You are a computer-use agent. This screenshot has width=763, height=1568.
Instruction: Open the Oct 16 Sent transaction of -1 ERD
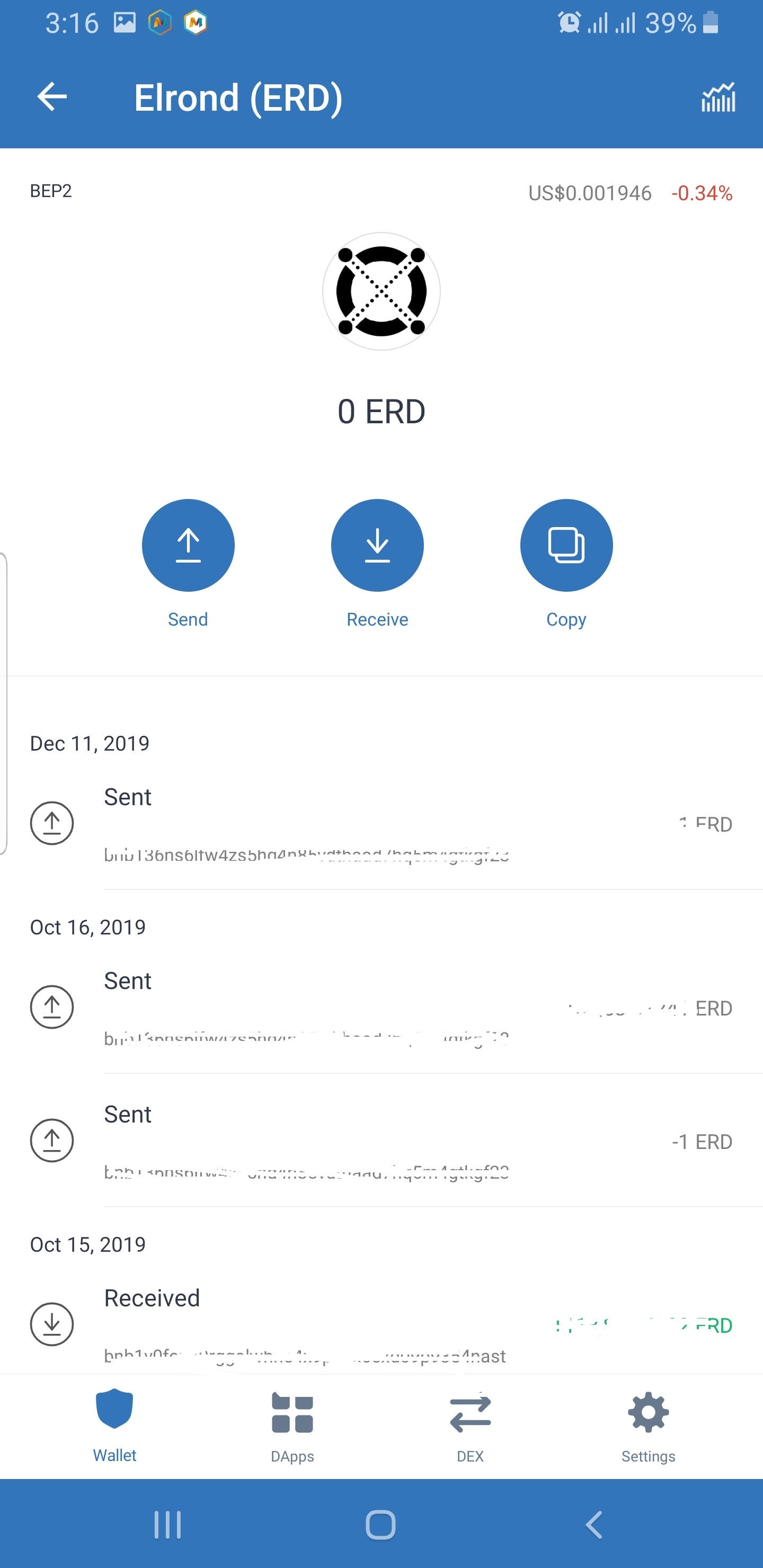point(381,1142)
